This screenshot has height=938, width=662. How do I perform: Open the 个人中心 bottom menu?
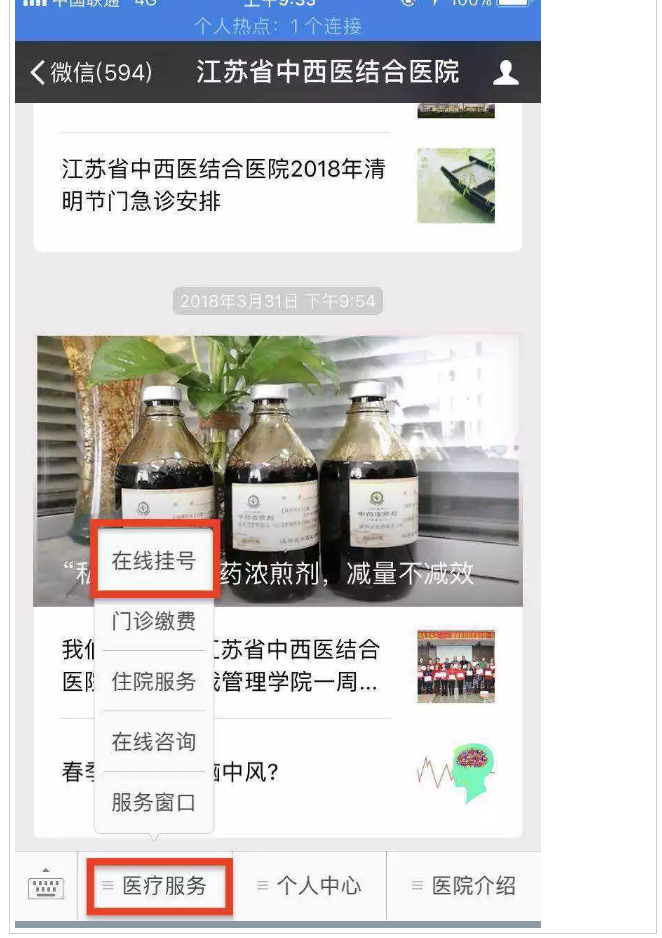pos(310,886)
